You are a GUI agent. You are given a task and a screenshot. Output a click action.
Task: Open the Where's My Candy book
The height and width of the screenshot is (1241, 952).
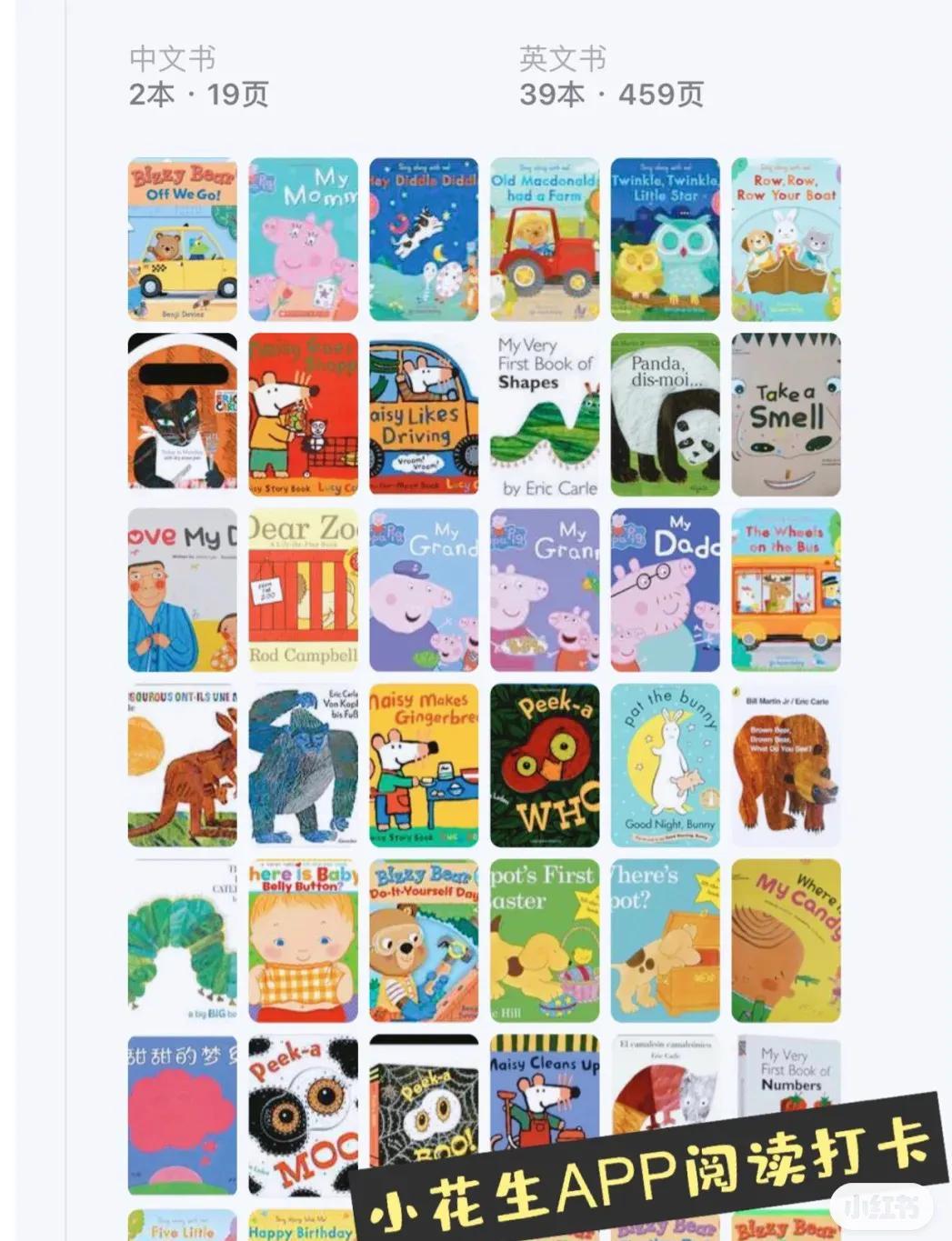(x=786, y=941)
